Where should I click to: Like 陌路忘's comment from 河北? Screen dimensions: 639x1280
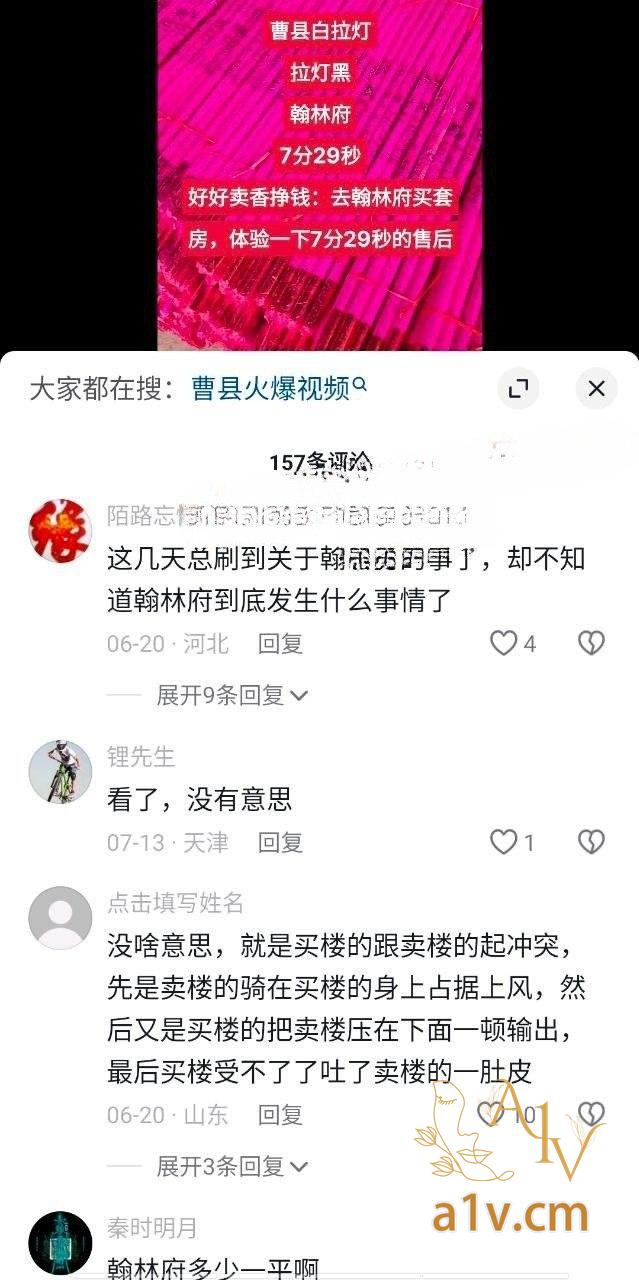tap(504, 643)
